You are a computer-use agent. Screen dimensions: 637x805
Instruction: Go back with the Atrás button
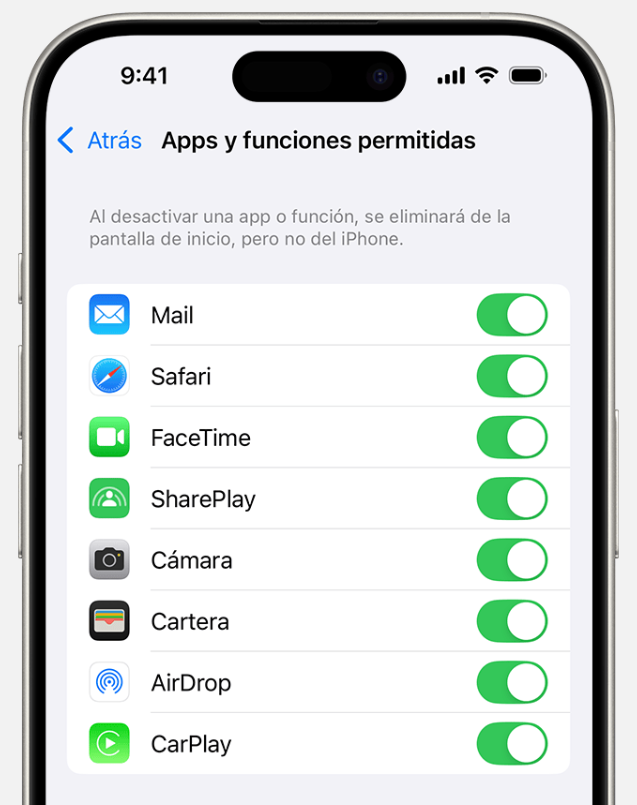(100, 140)
